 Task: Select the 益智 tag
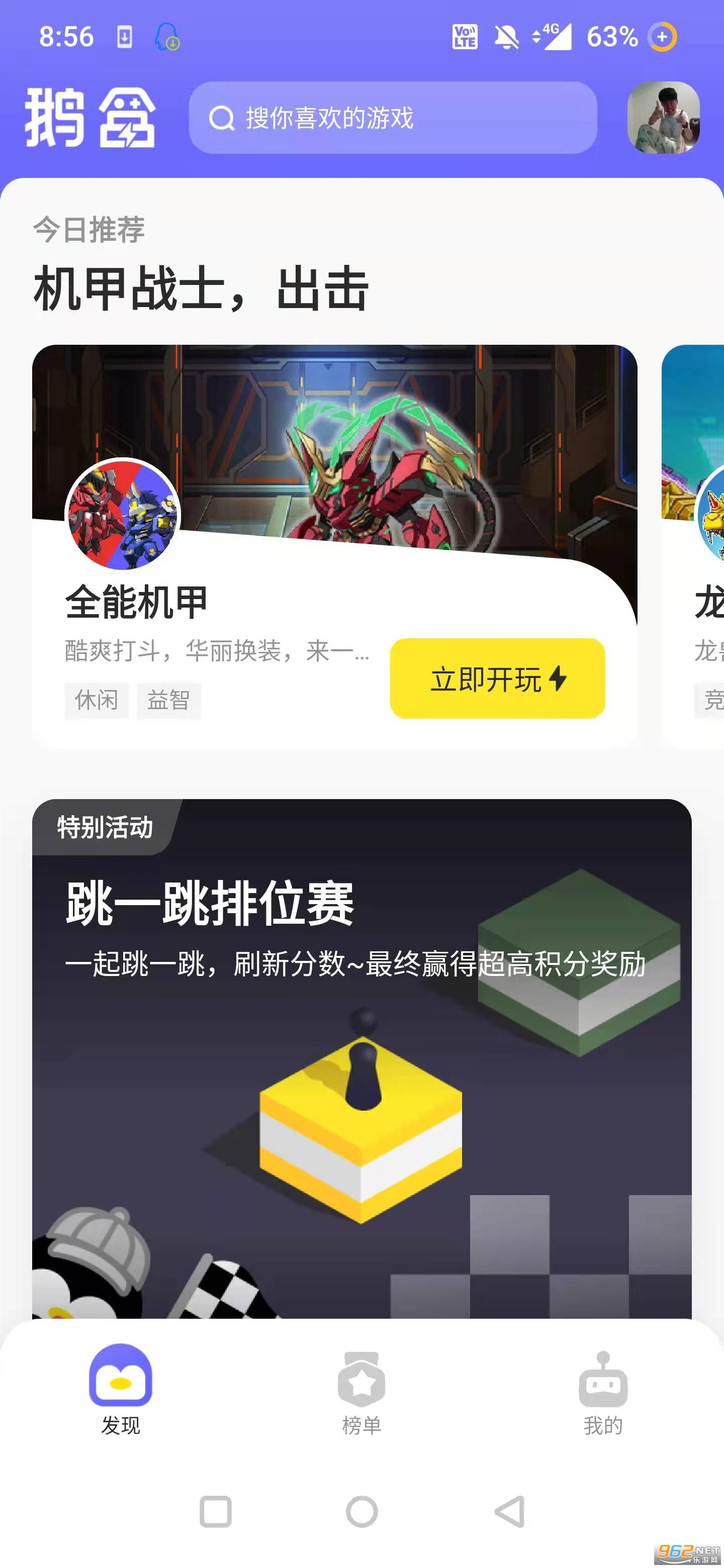tap(168, 700)
